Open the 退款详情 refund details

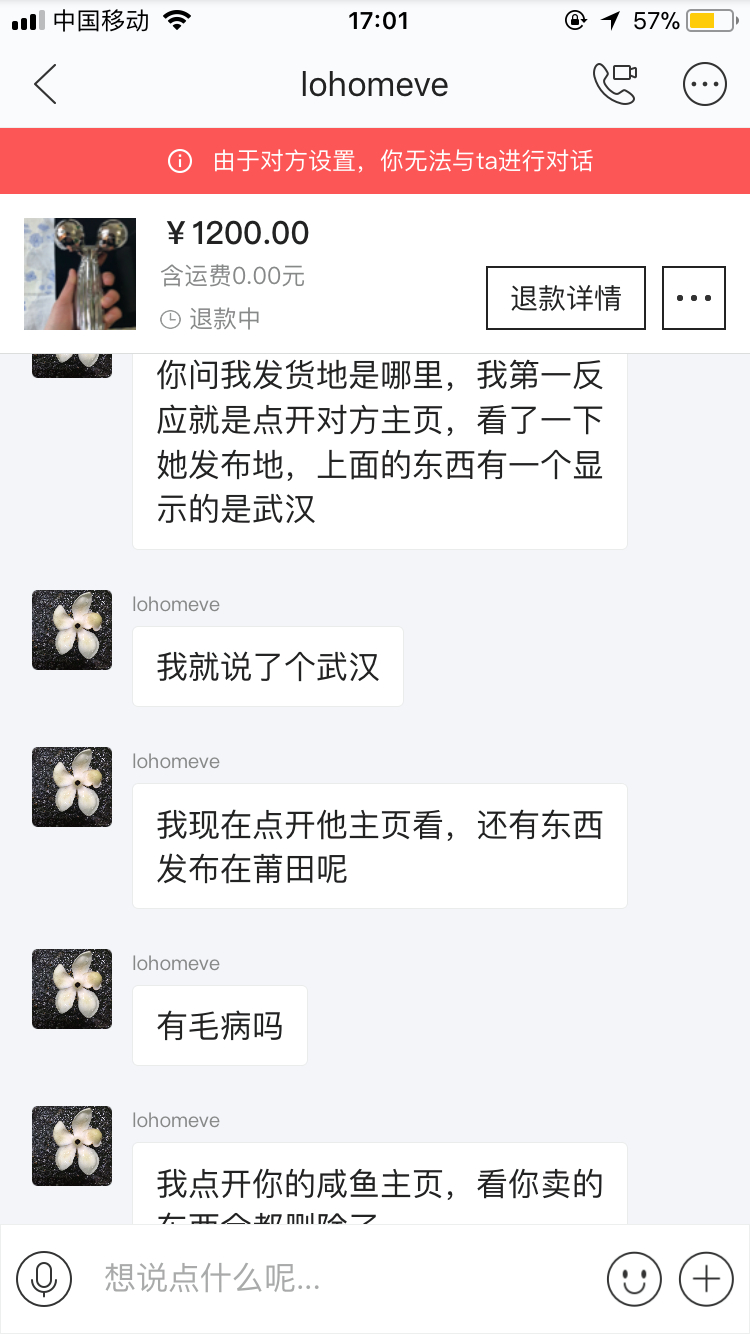tap(566, 298)
